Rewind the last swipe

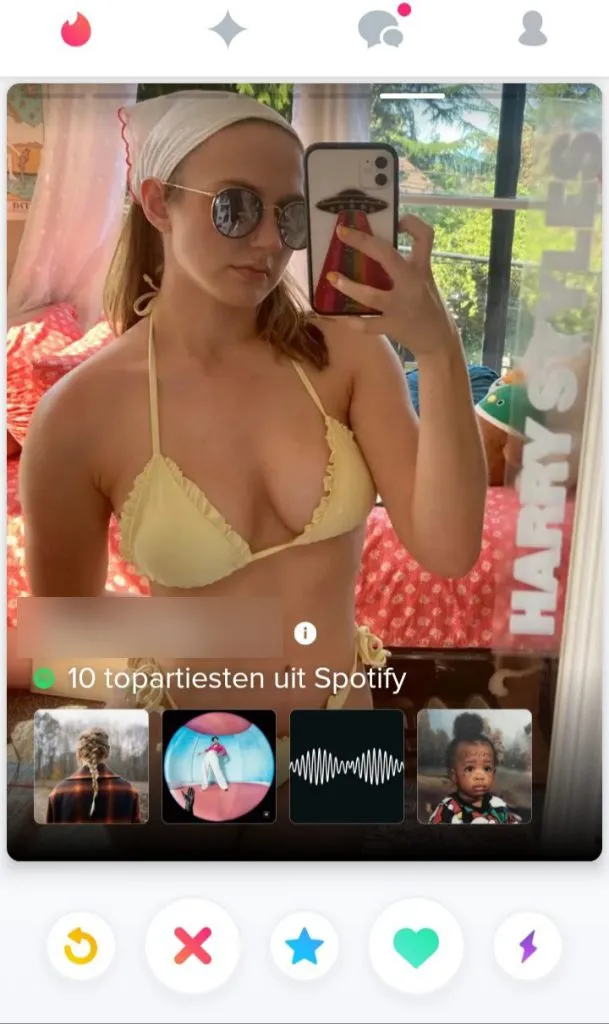coord(80,945)
